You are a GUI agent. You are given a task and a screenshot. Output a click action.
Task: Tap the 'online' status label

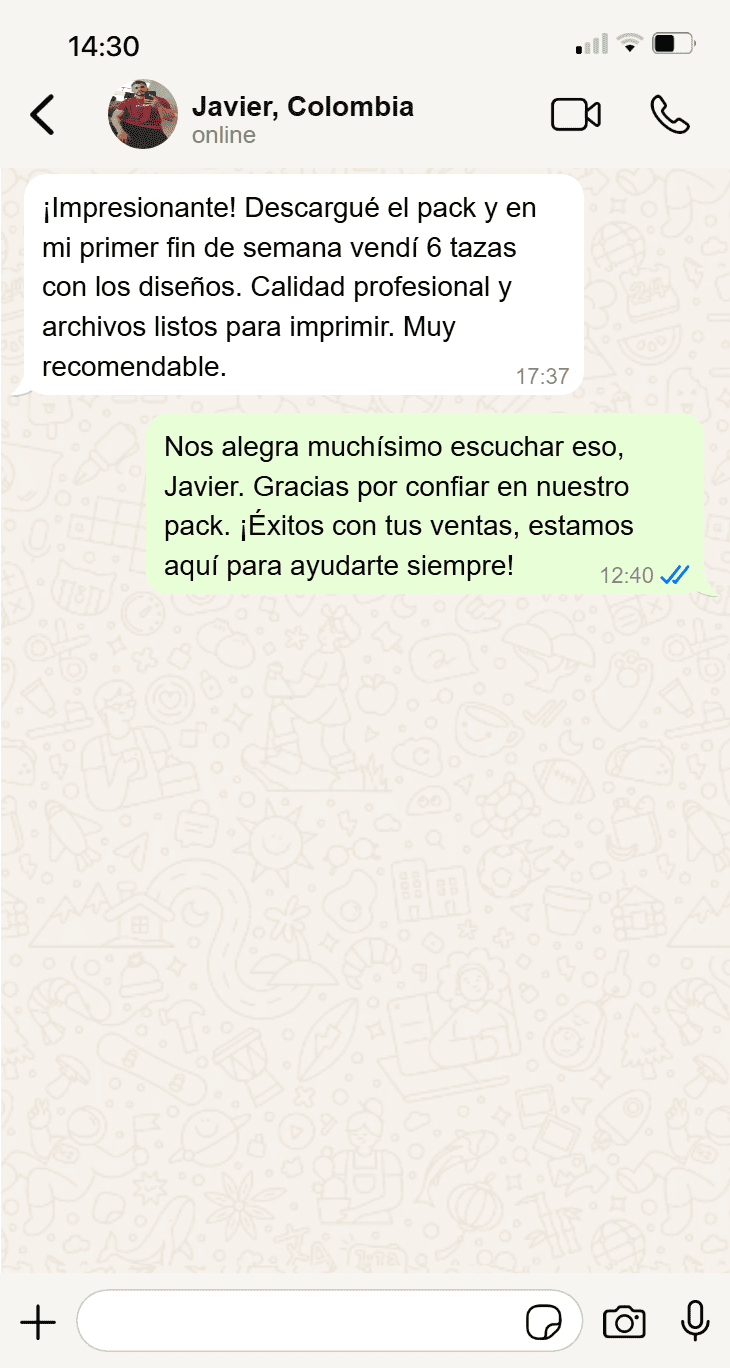click(x=222, y=135)
